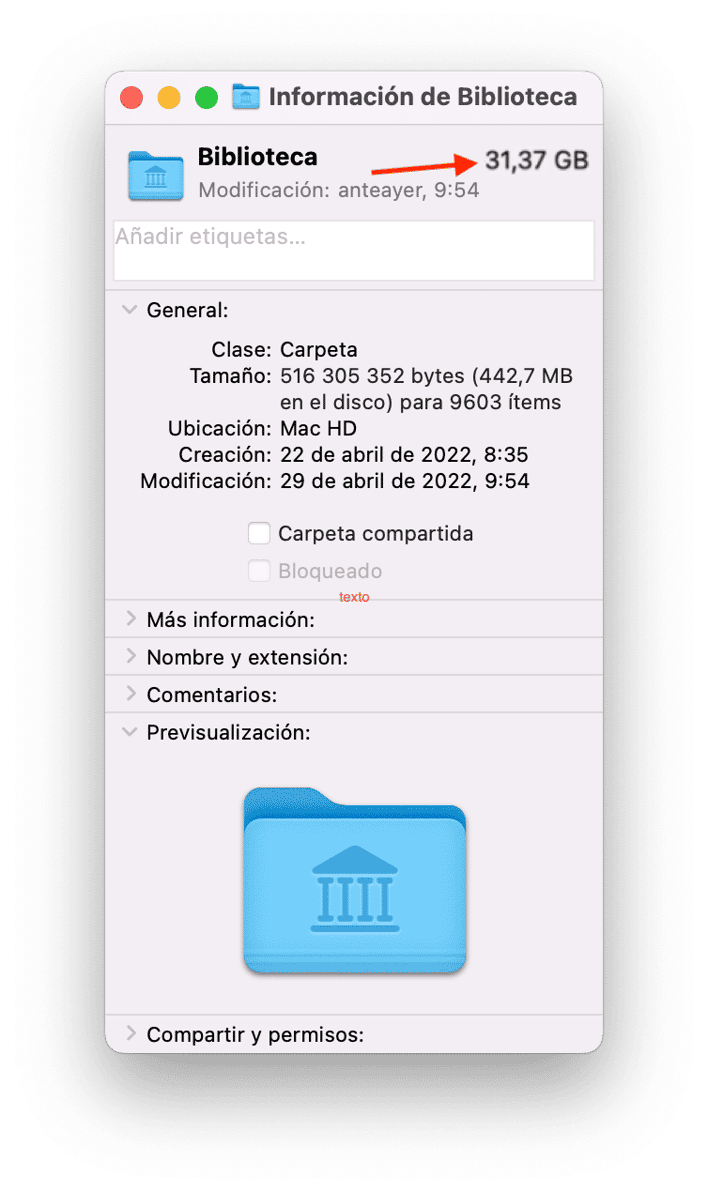This screenshot has height=1192, width=708.
Task: Close the Información de Biblioteca window
Action: point(132,97)
